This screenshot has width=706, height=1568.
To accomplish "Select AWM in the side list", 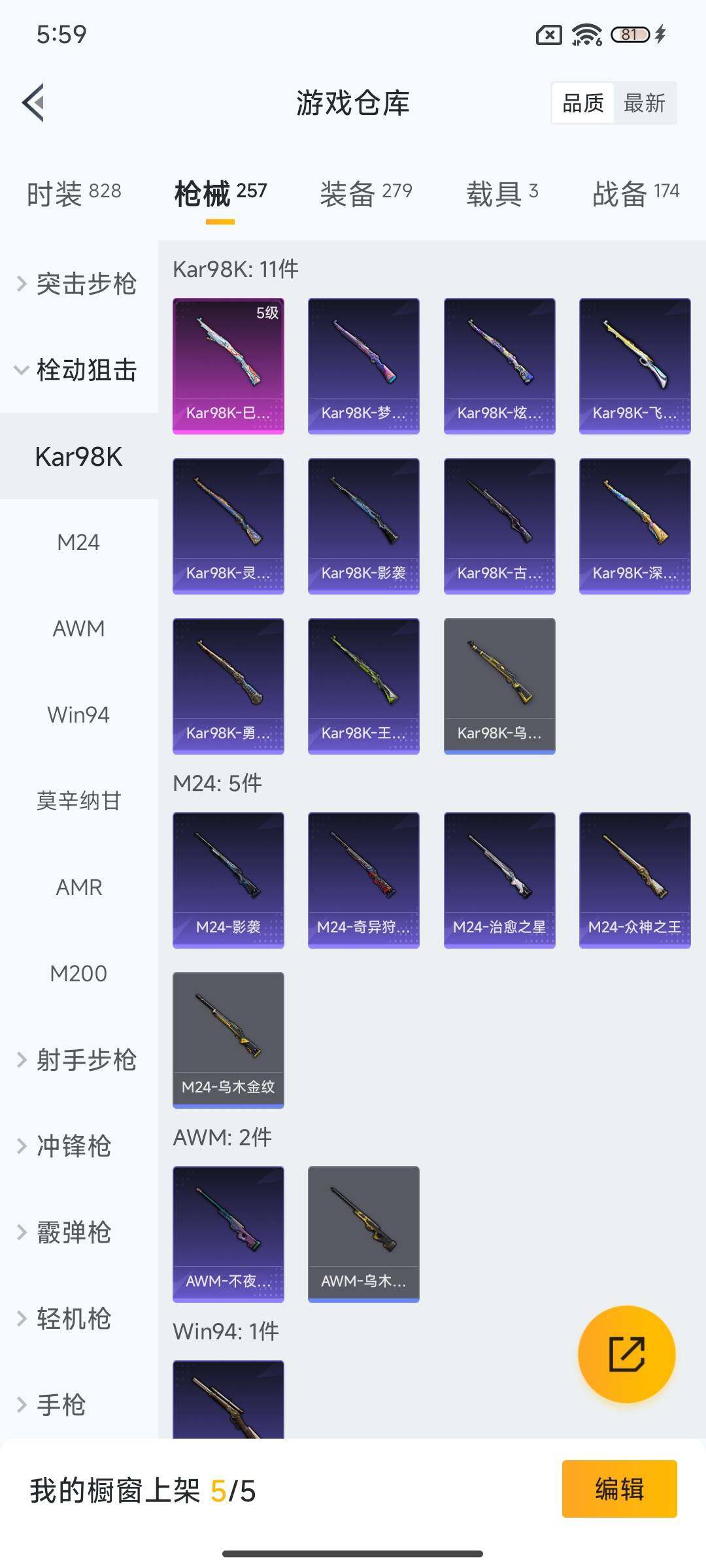I will [78, 629].
